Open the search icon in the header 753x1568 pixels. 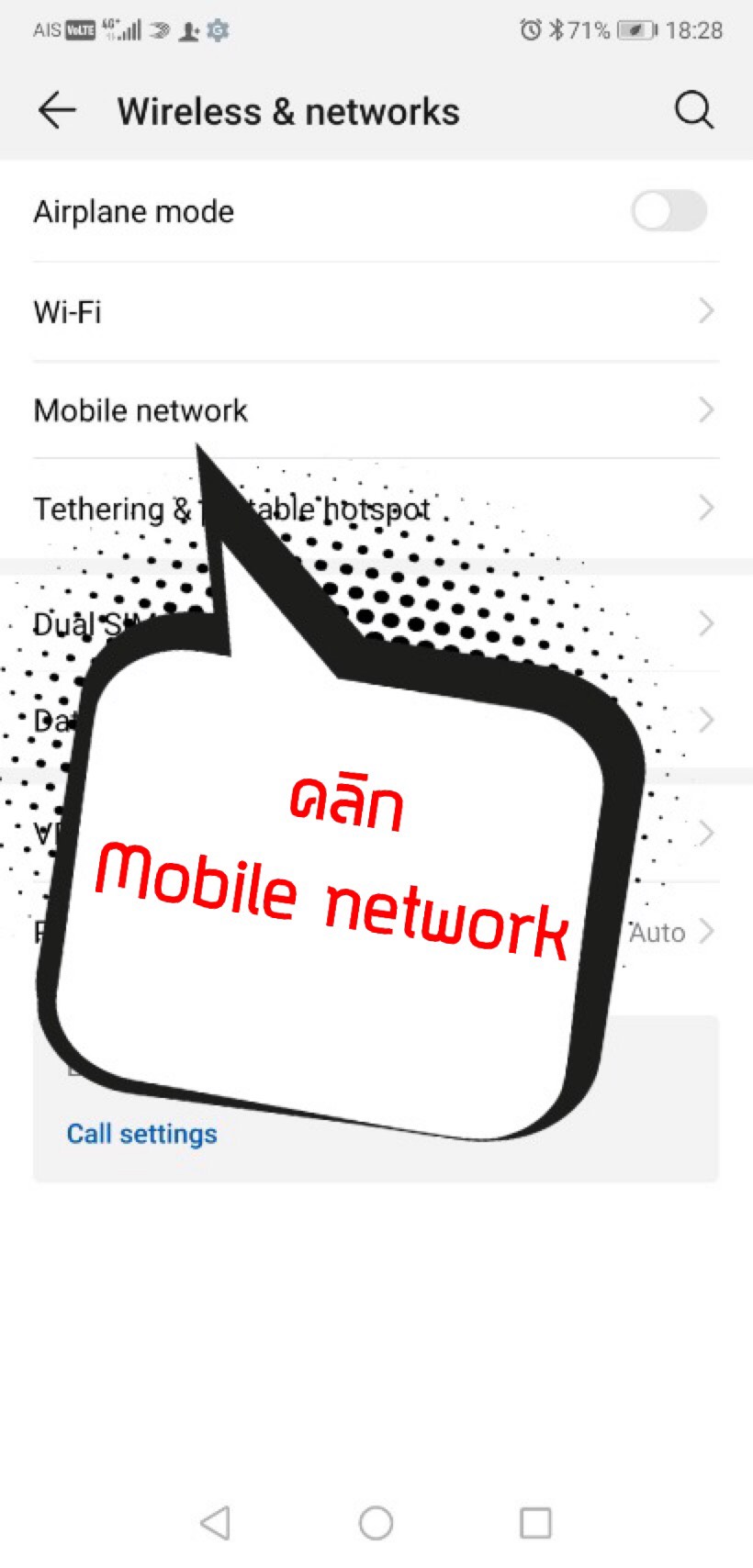coord(693,111)
